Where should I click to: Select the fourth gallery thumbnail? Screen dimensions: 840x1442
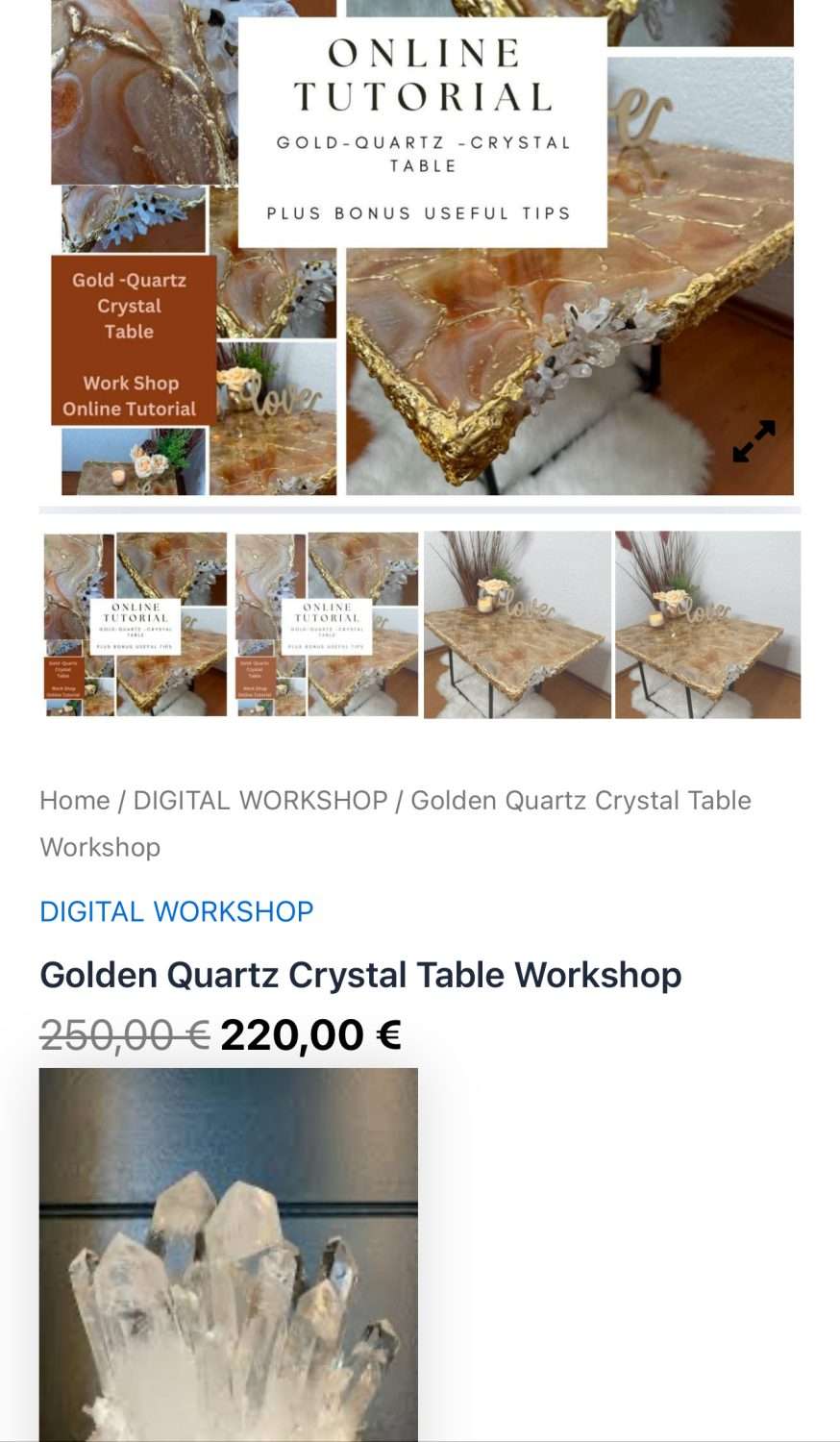tap(707, 624)
